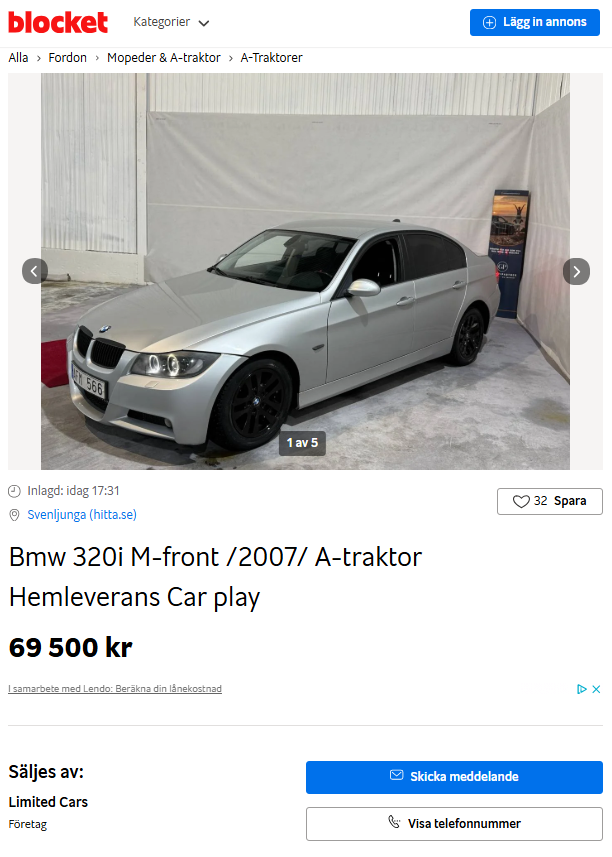Viewport: 612px width, 857px height.
Task: Open Svenljunga location on hitta.se
Action: [81, 515]
